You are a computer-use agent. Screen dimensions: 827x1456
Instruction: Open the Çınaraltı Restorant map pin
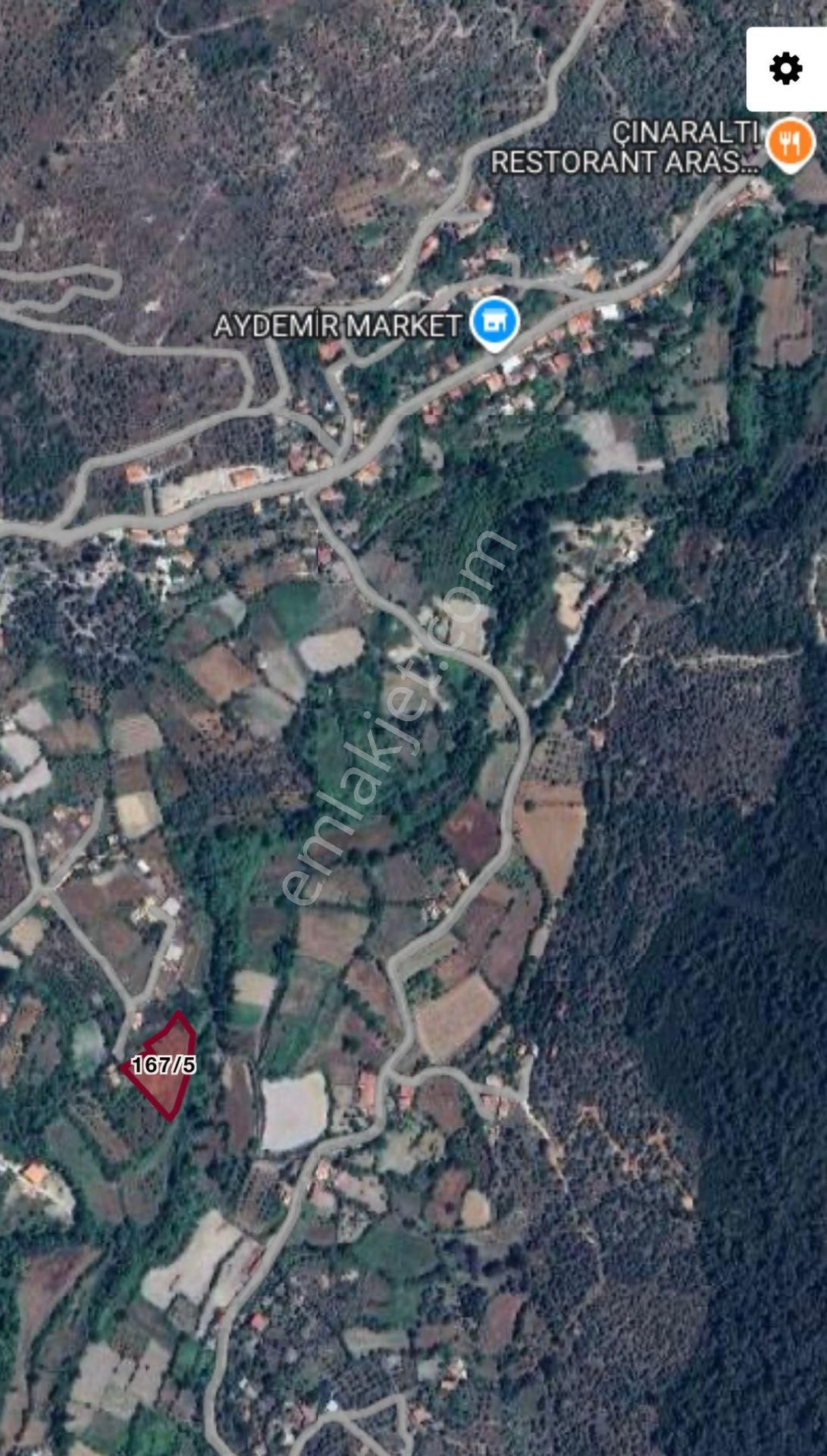(x=790, y=143)
